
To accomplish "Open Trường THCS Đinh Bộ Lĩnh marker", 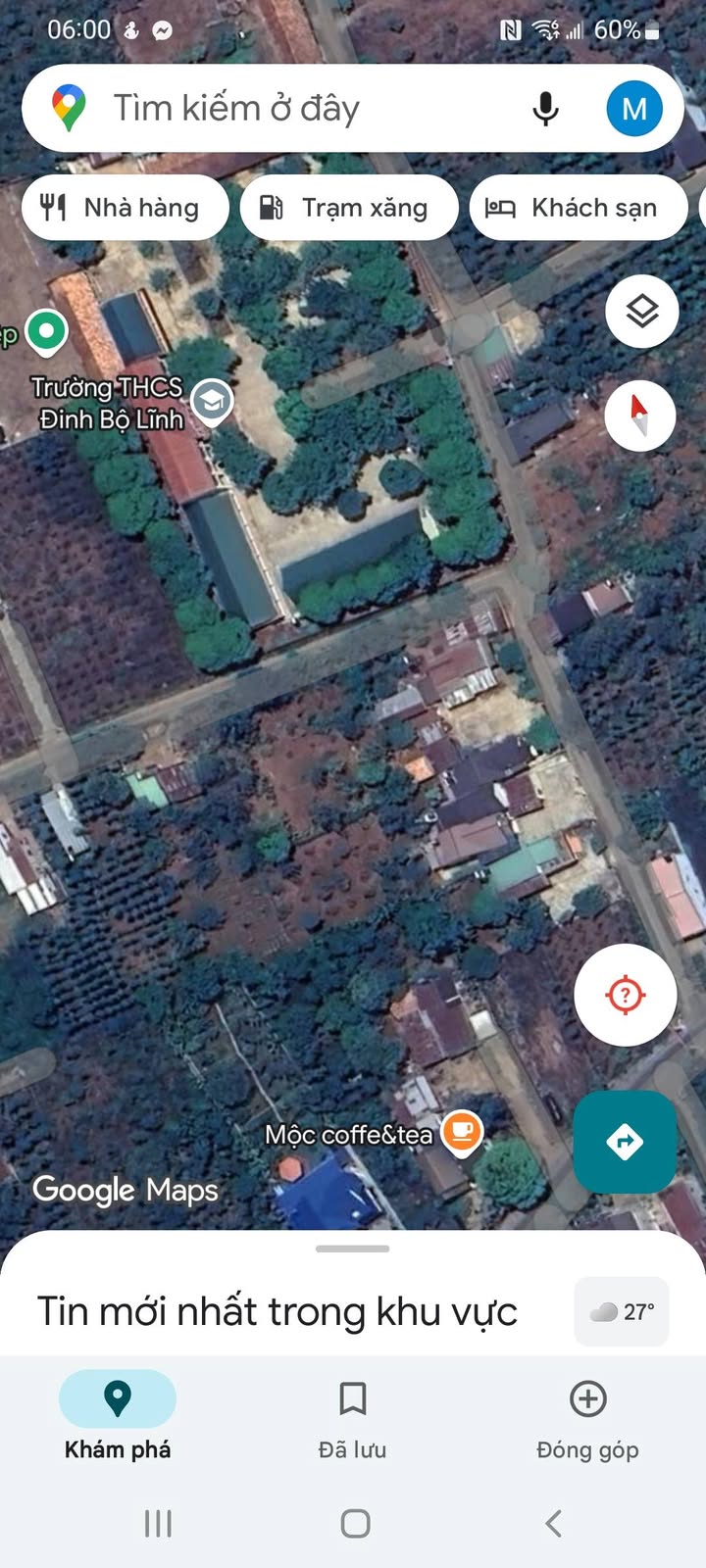I will [212, 401].
